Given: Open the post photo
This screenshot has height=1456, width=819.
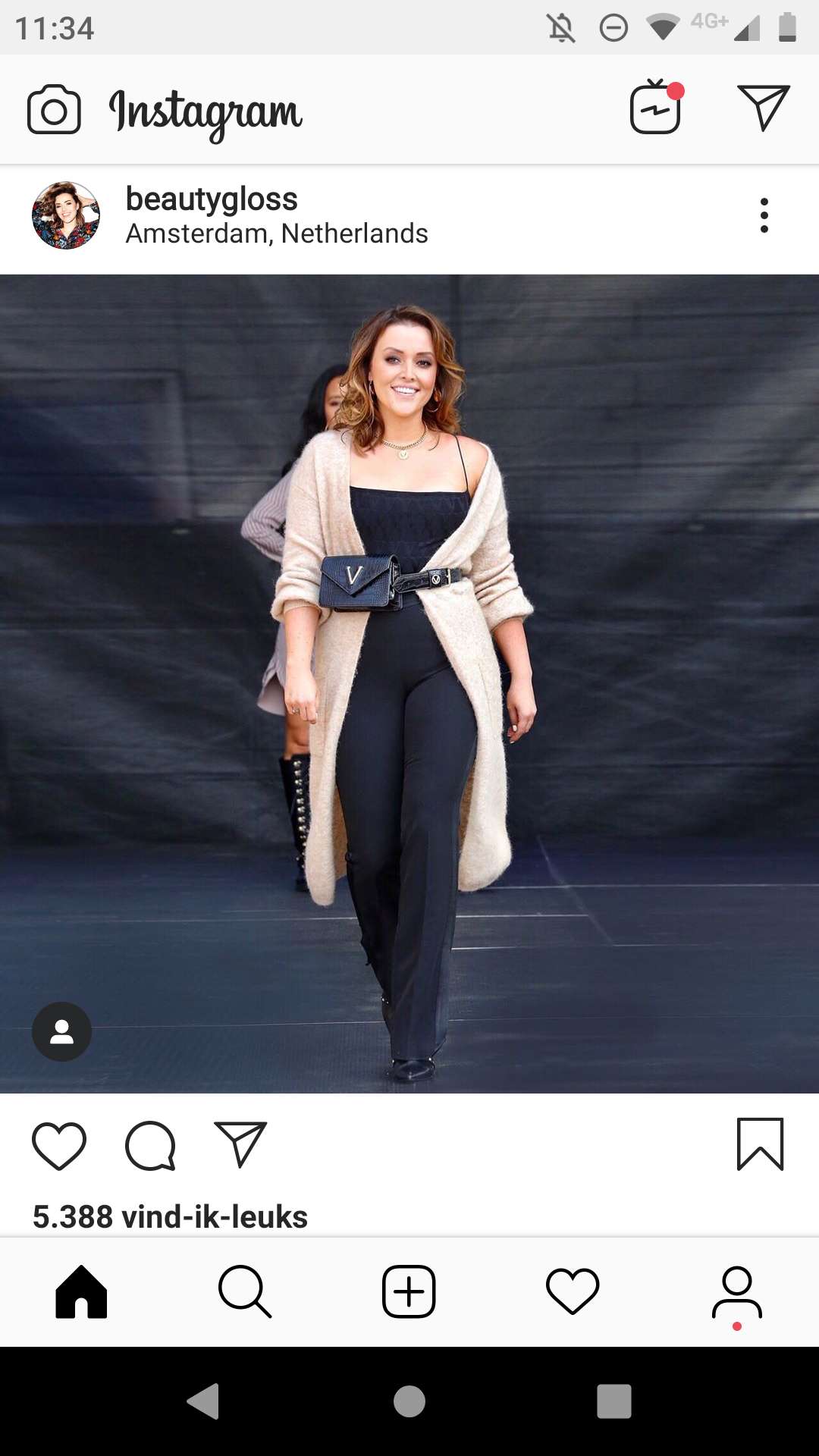Looking at the screenshot, I should pyautogui.click(x=409, y=683).
